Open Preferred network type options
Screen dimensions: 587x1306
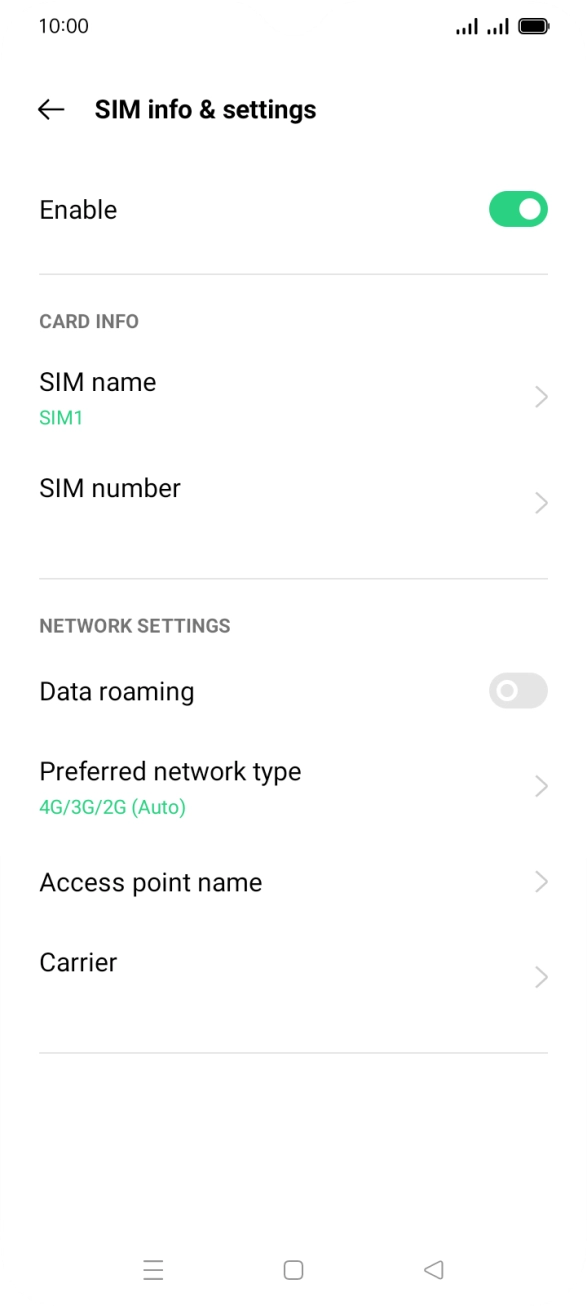coord(293,786)
